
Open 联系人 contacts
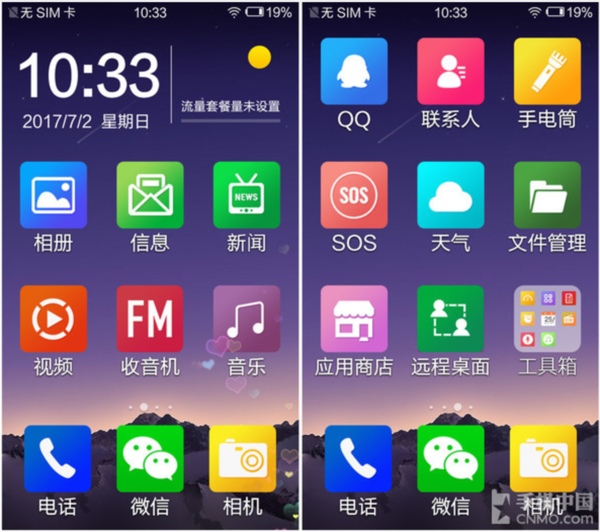click(x=450, y=72)
